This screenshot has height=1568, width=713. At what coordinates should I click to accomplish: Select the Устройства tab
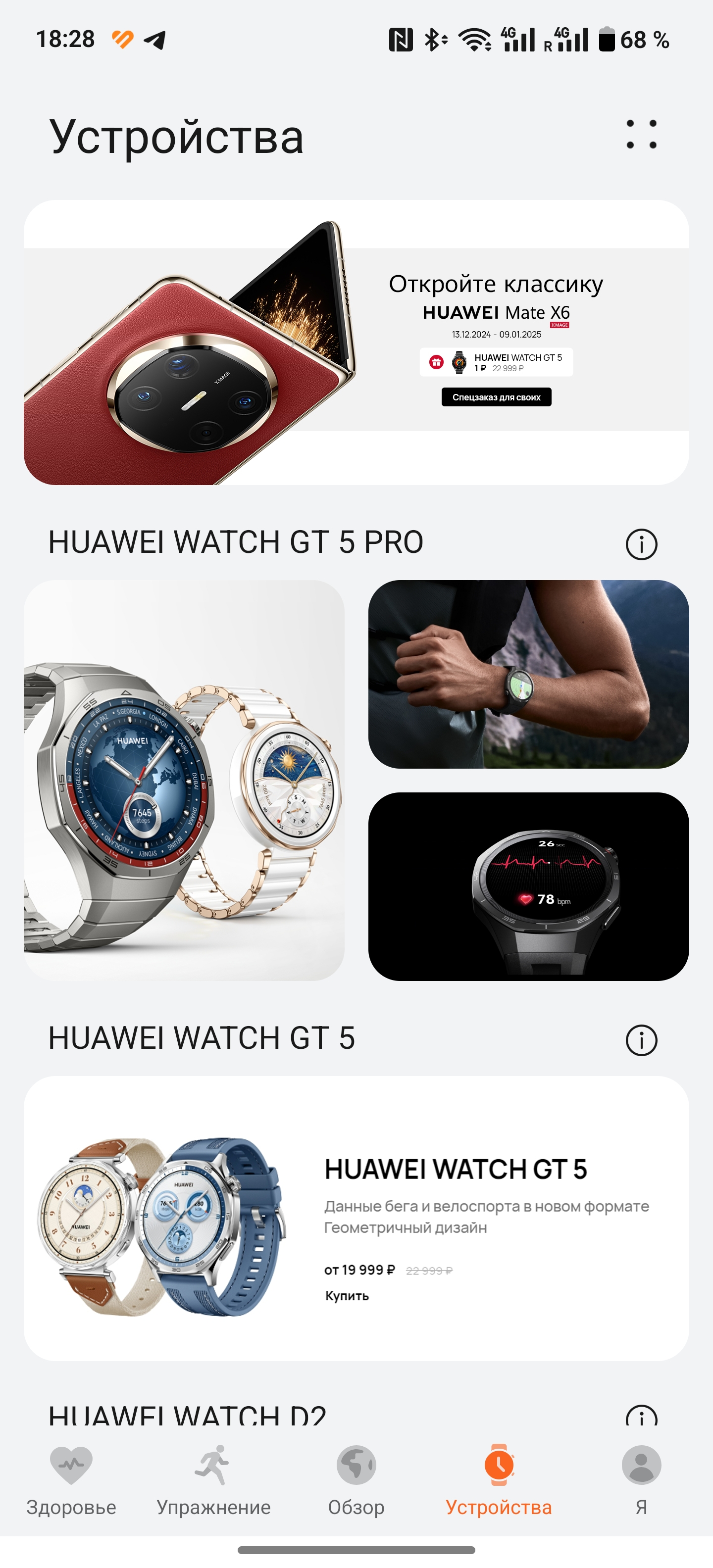499,1480
